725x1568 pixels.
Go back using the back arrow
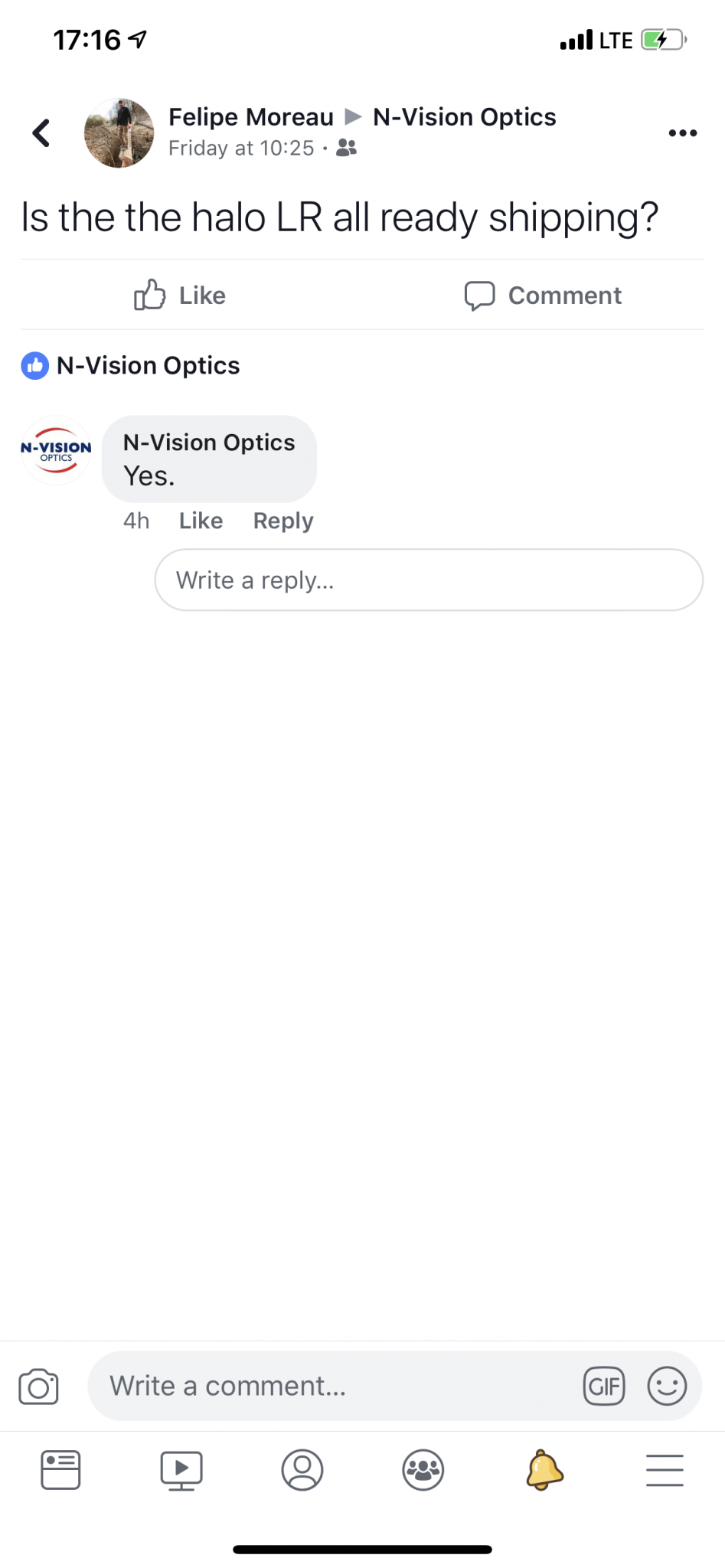(x=41, y=132)
